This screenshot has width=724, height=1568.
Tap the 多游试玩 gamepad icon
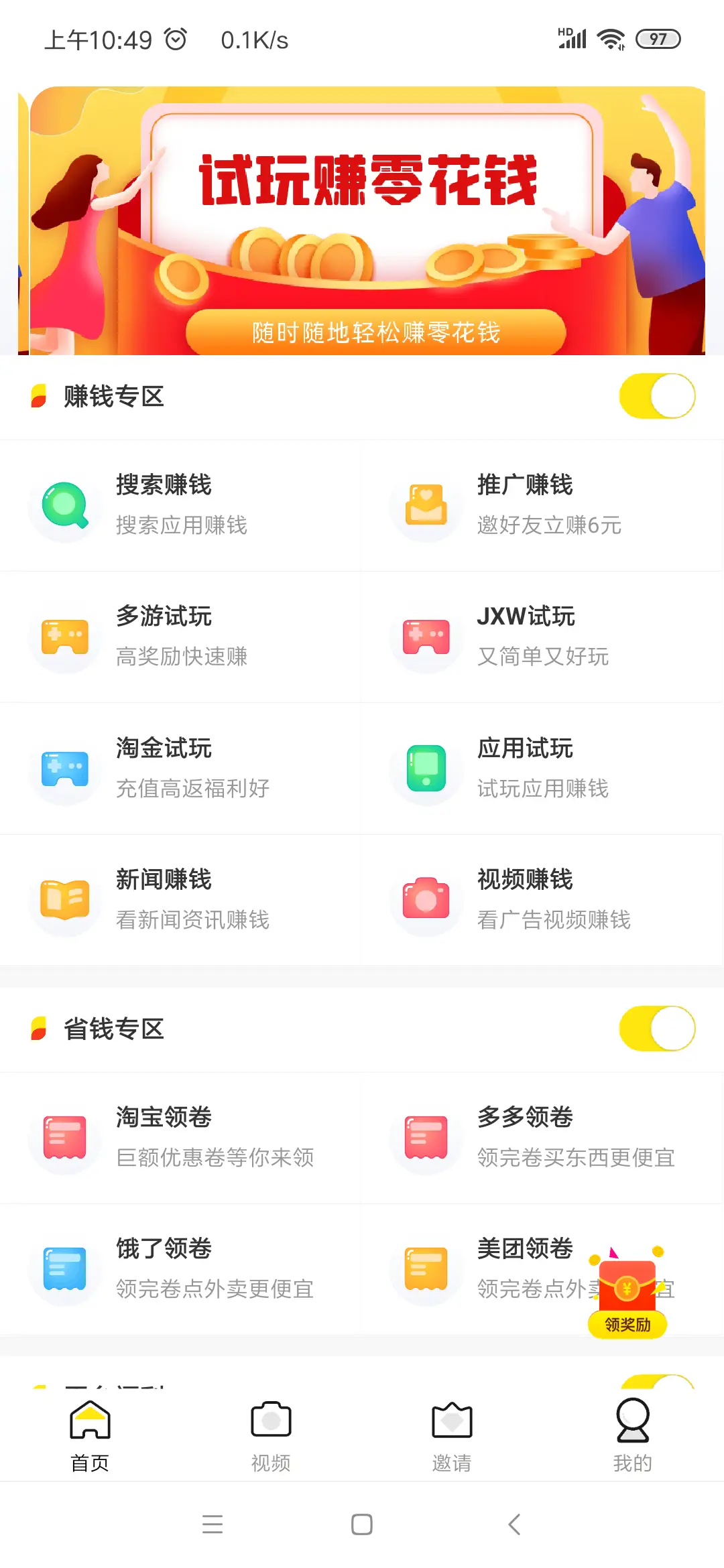pos(65,637)
